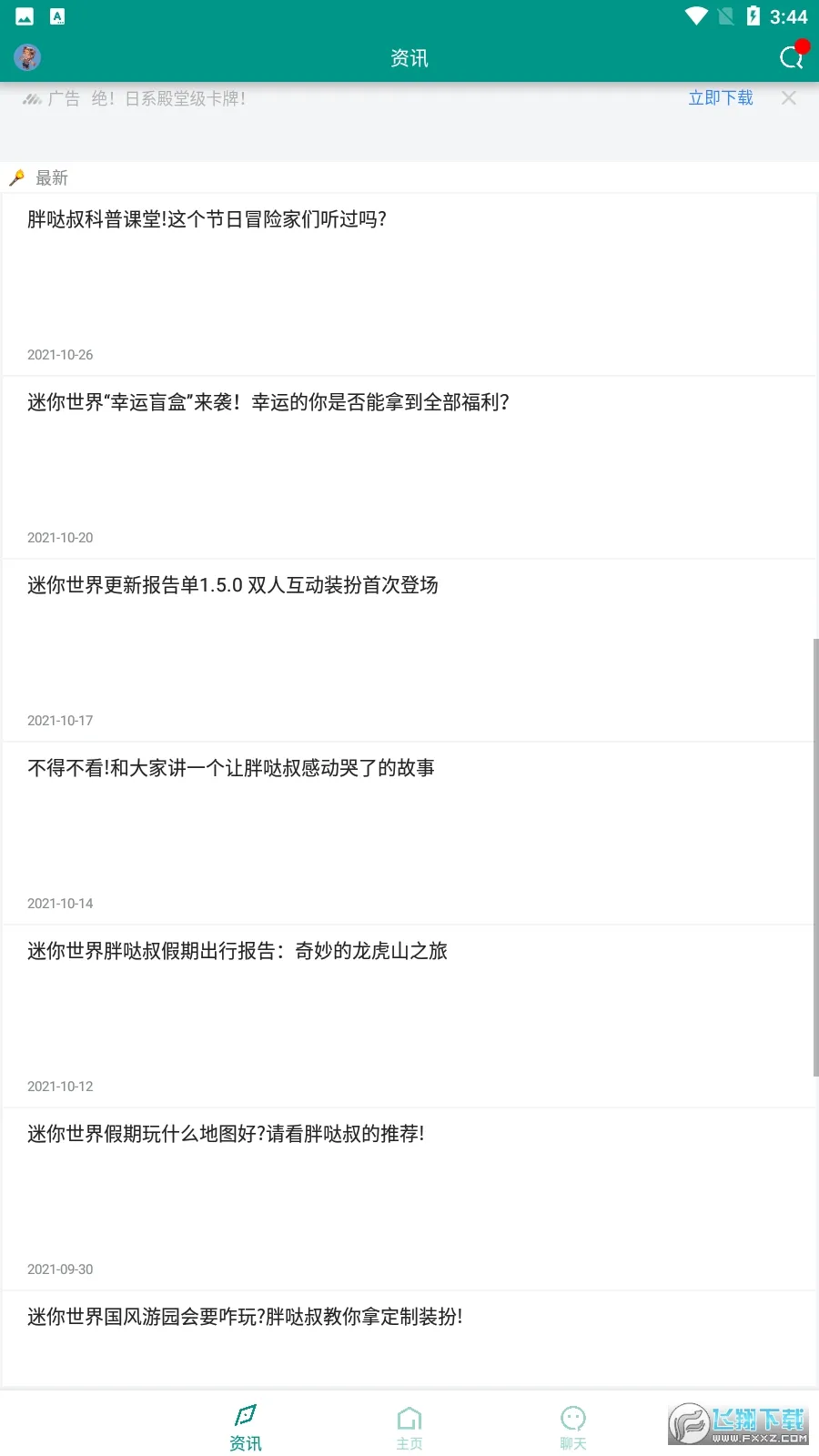The image size is (819, 1456).
Task: Tap the 立即下载 ad link
Action: click(720, 98)
